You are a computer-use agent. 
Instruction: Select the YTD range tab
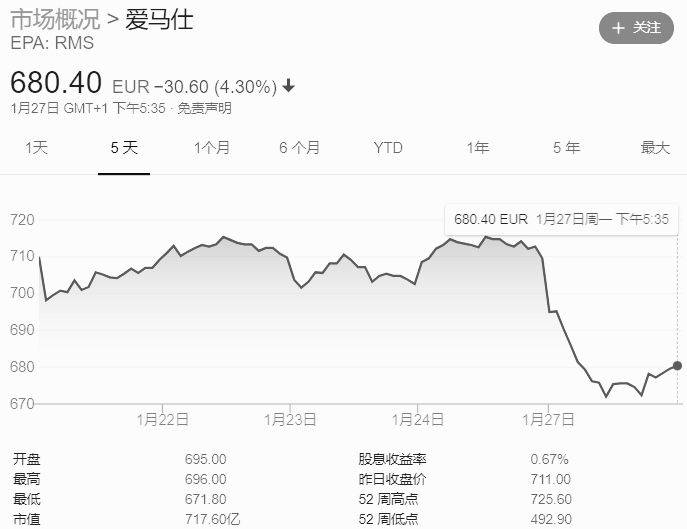[388, 148]
